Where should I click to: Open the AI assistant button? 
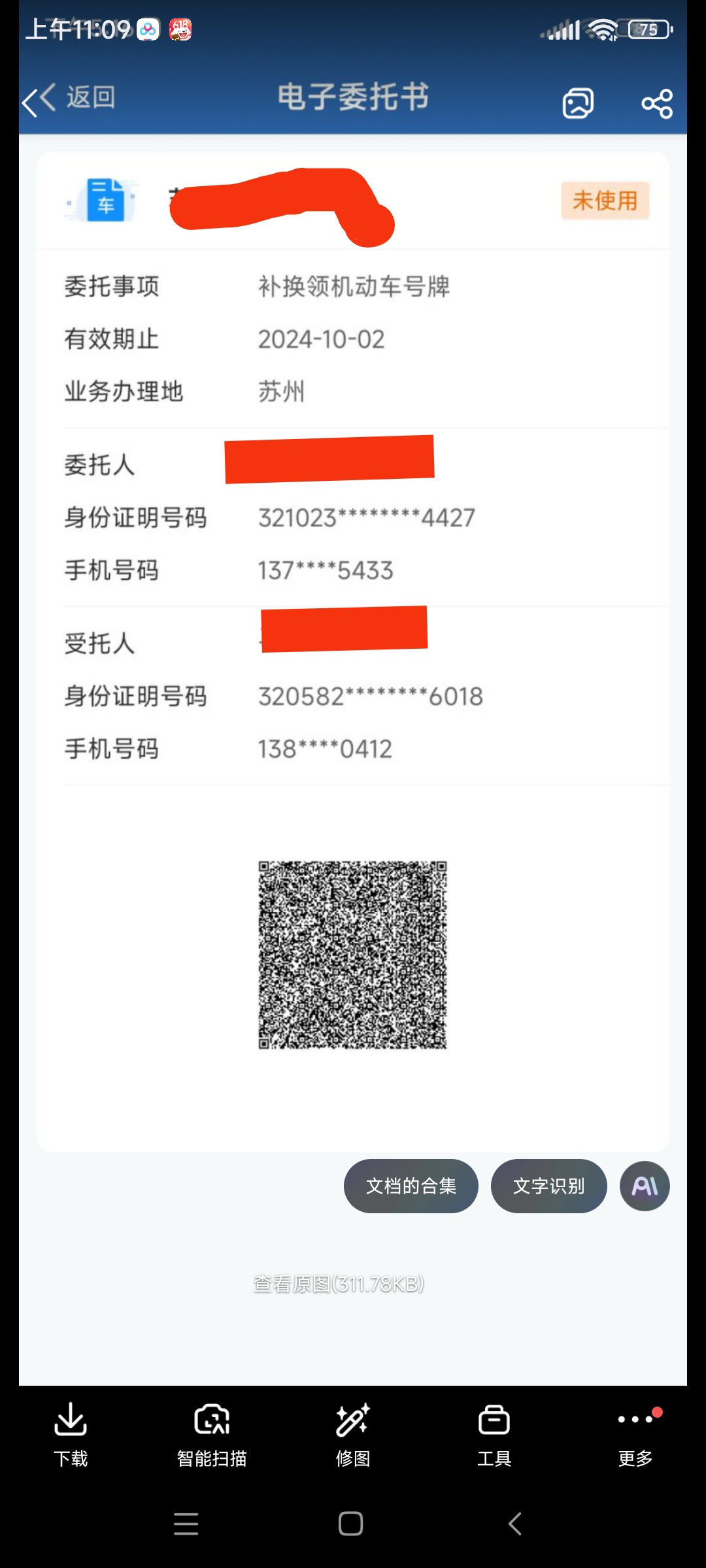pyautogui.click(x=645, y=1186)
